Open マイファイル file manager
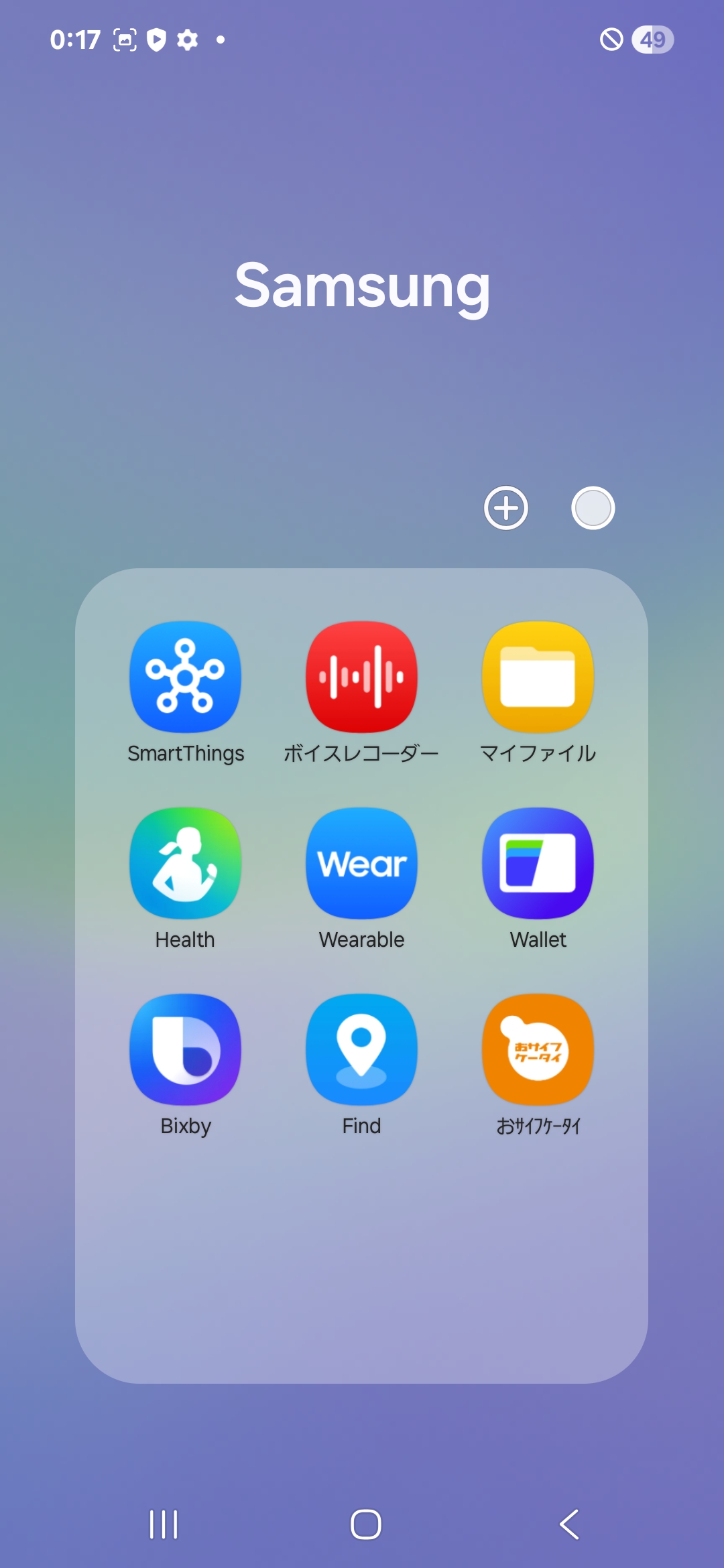The image size is (724, 1568). 538,677
